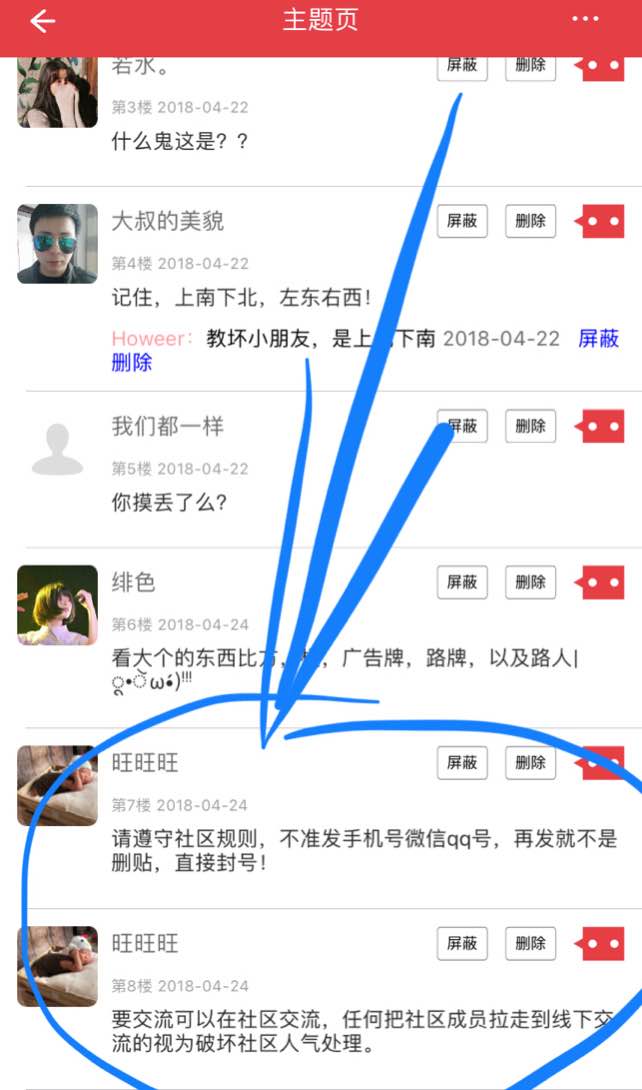Block 旺旺旺's 8th floor post

(462, 943)
